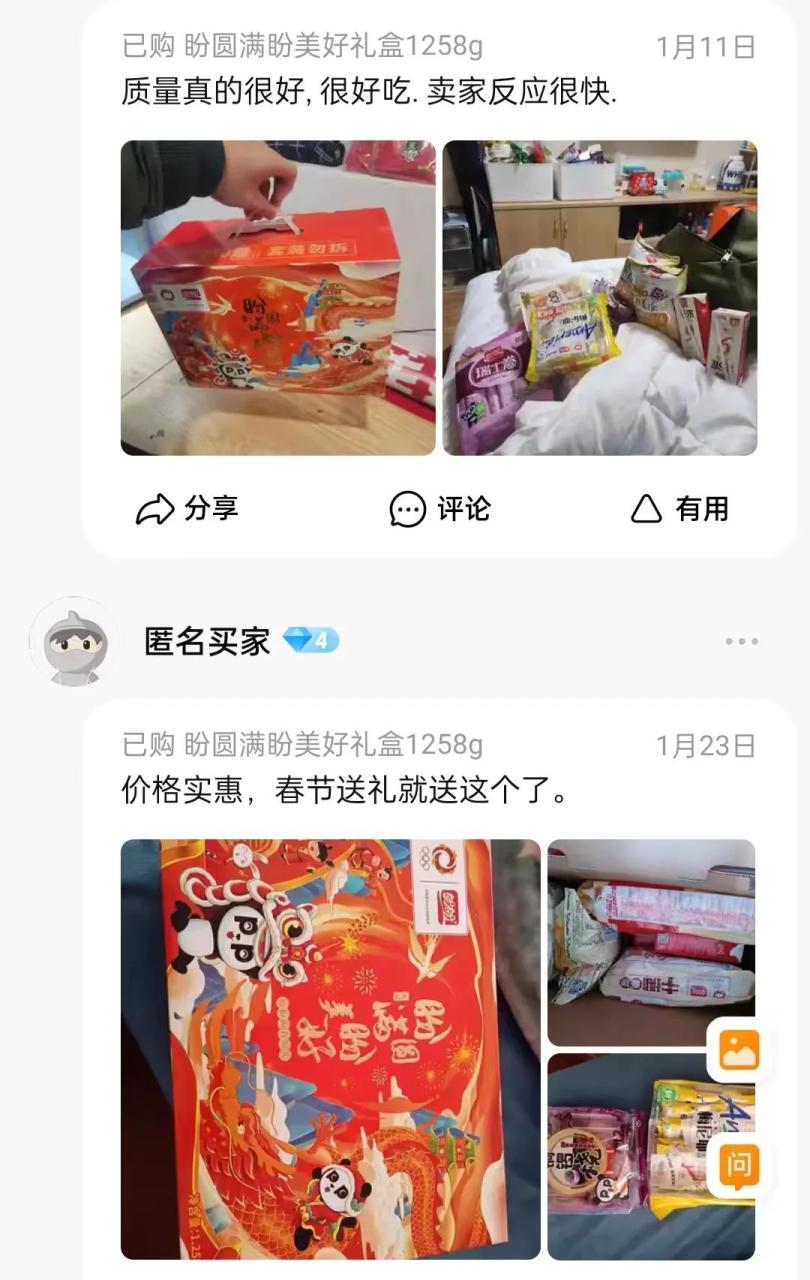Share the 1月11日 review
The image size is (810, 1280).
pos(187,509)
